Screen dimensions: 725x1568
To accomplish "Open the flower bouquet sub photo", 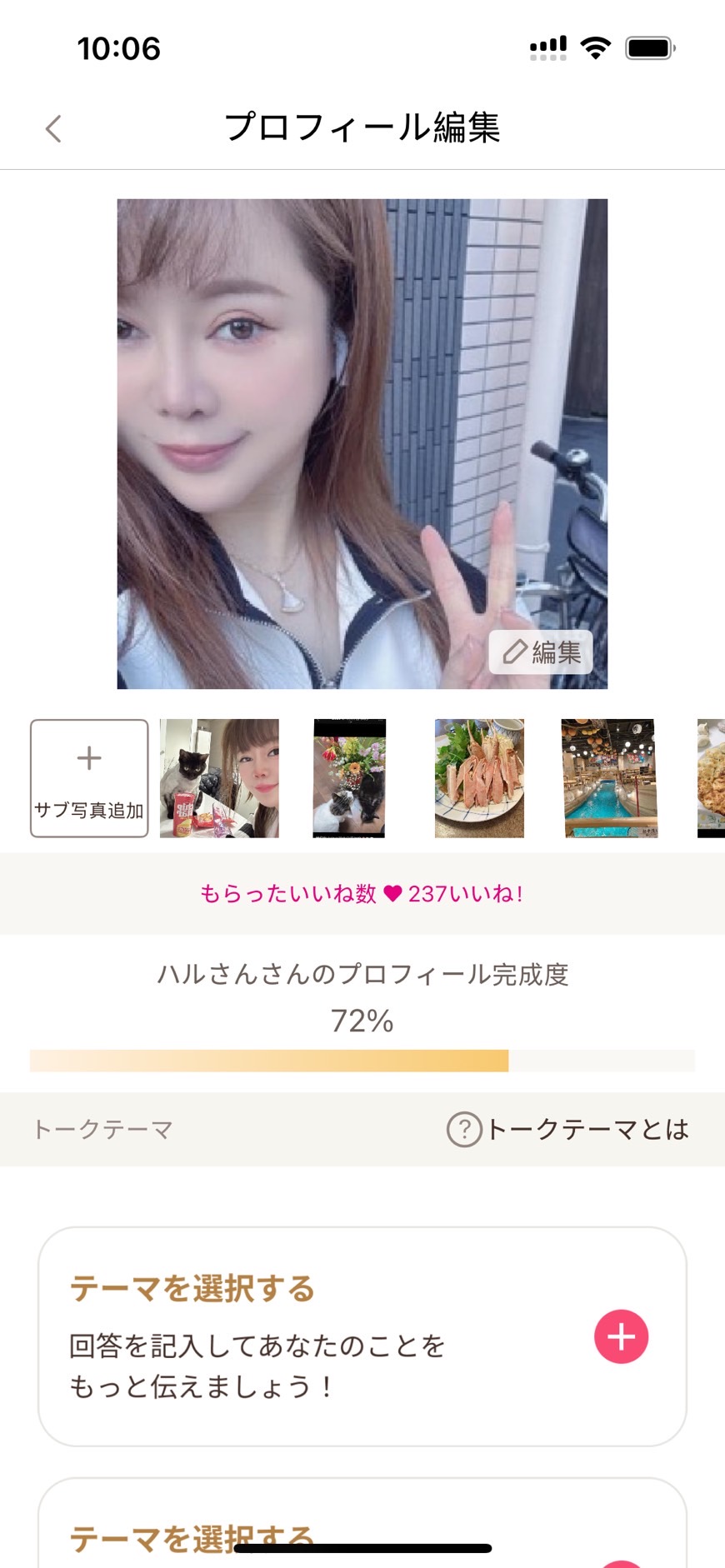I will (x=349, y=778).
